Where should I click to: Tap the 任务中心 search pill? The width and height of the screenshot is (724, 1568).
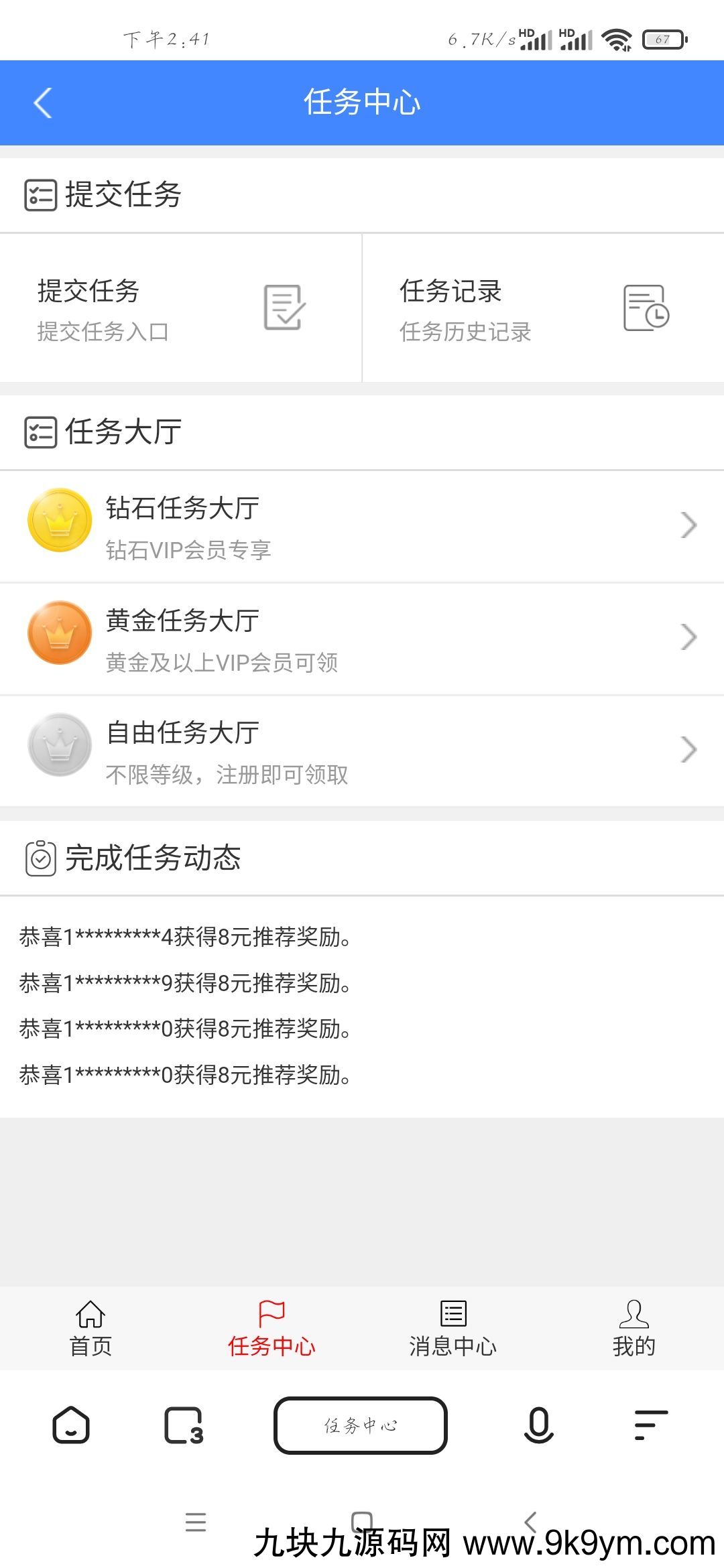(x=361, y=1426)
